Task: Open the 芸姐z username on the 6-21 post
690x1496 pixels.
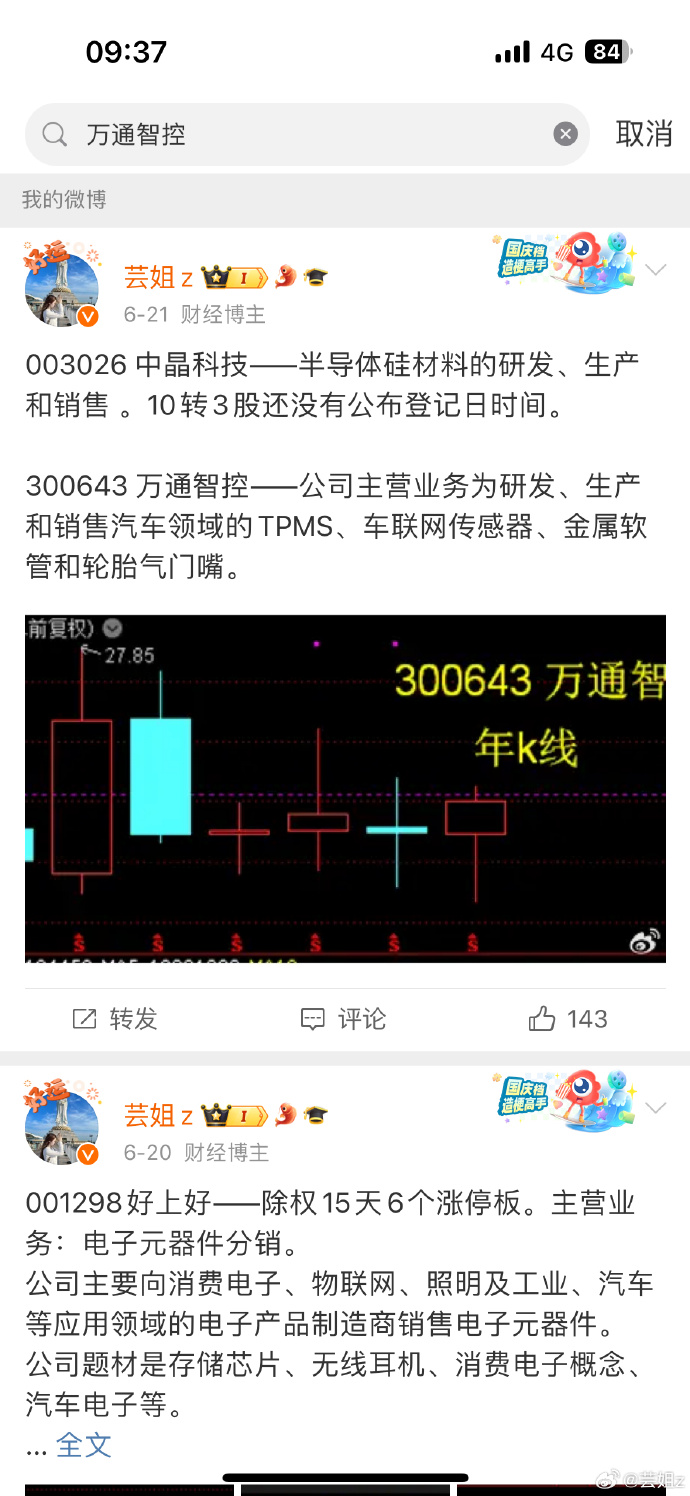Action: point(158,278)
